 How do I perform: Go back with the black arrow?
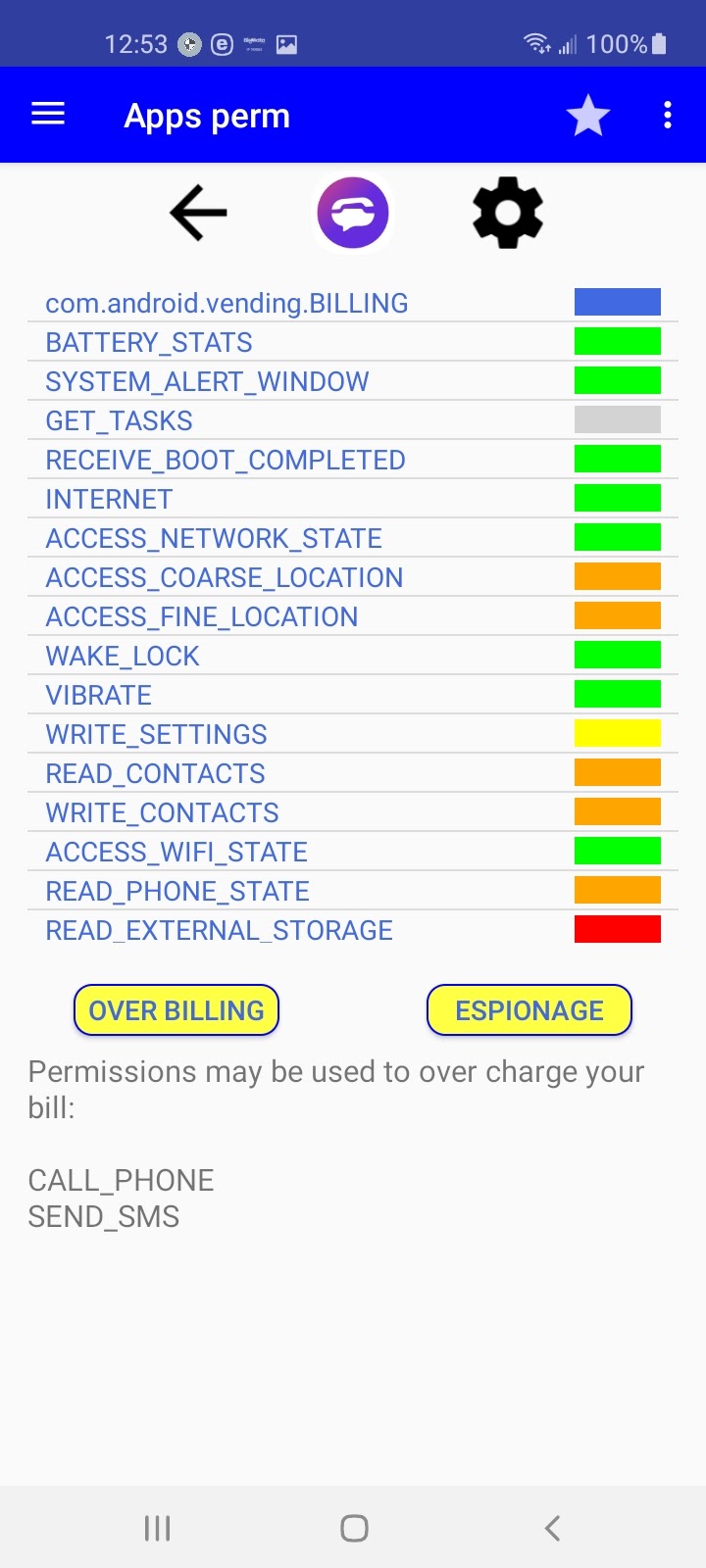click(198, 213)
